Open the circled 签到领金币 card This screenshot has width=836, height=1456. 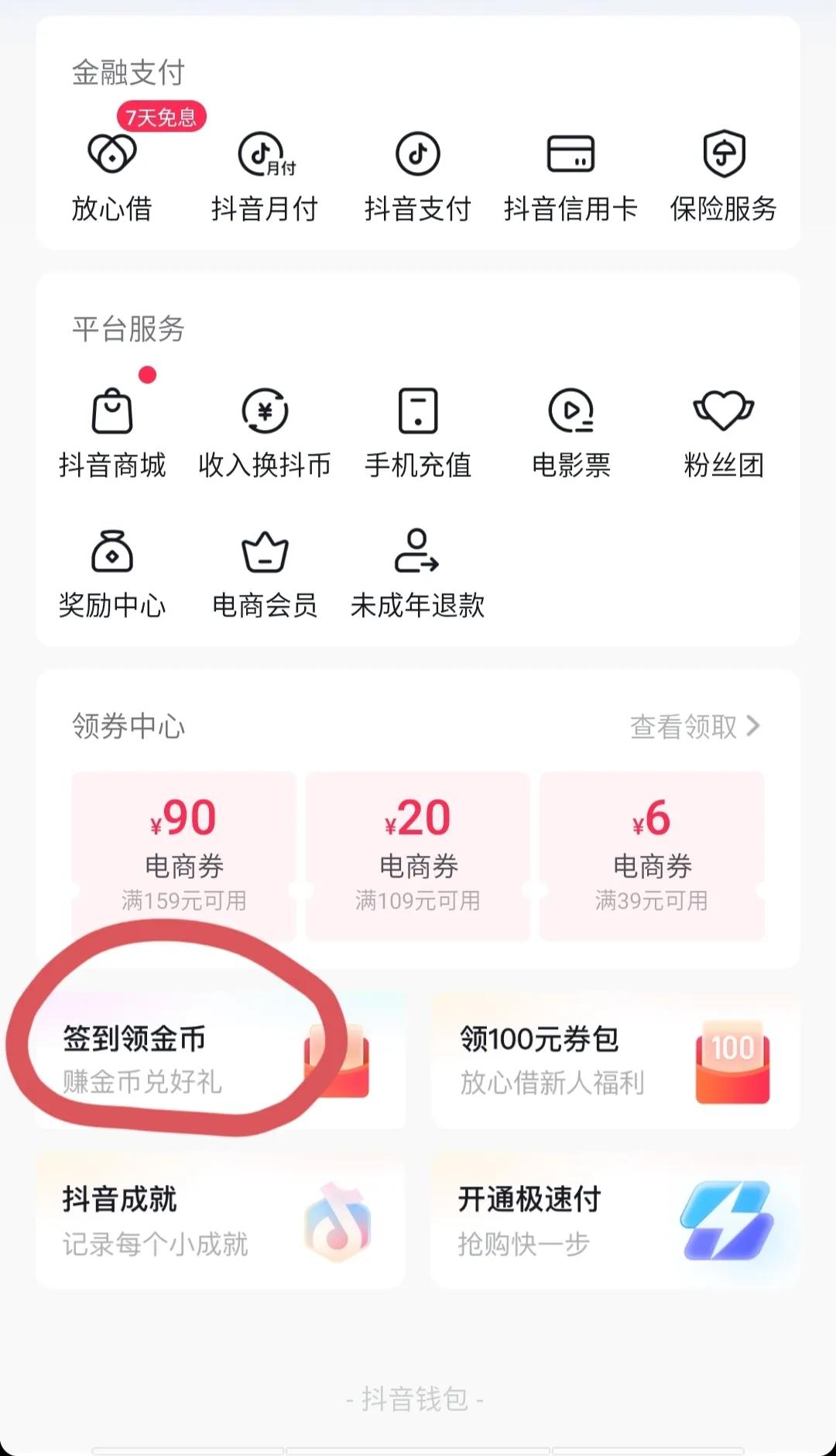[221, 1065]
